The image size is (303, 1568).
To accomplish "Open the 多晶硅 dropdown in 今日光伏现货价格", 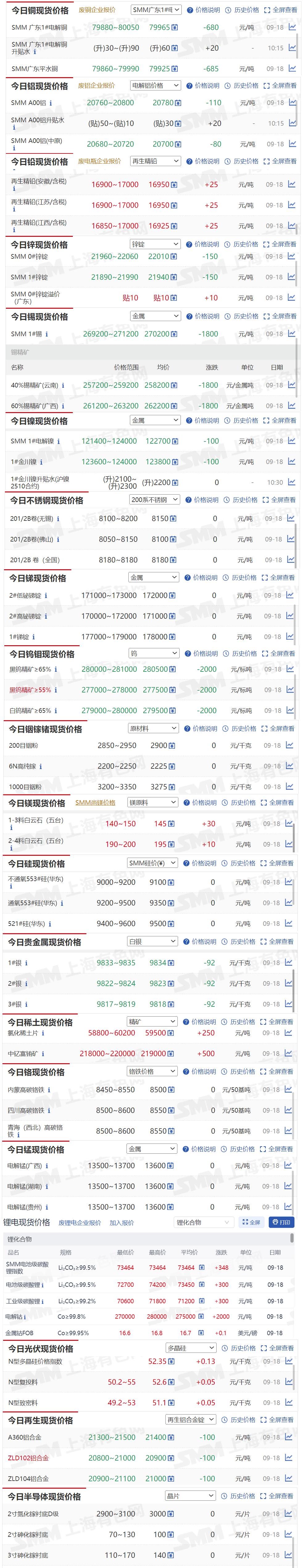I will (190, 1348).
